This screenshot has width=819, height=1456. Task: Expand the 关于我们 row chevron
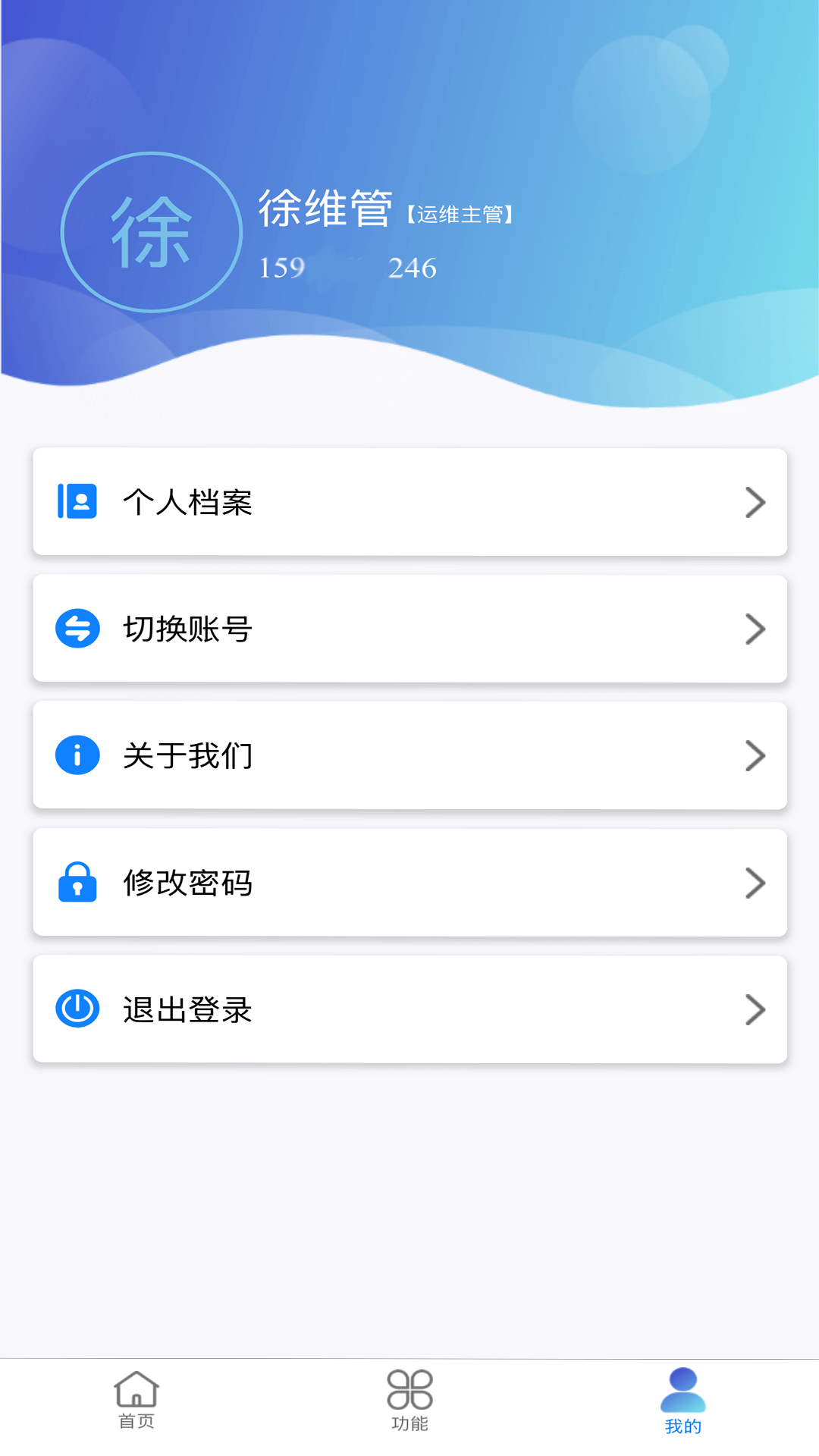pyautogui.click(x=755, y=755)
